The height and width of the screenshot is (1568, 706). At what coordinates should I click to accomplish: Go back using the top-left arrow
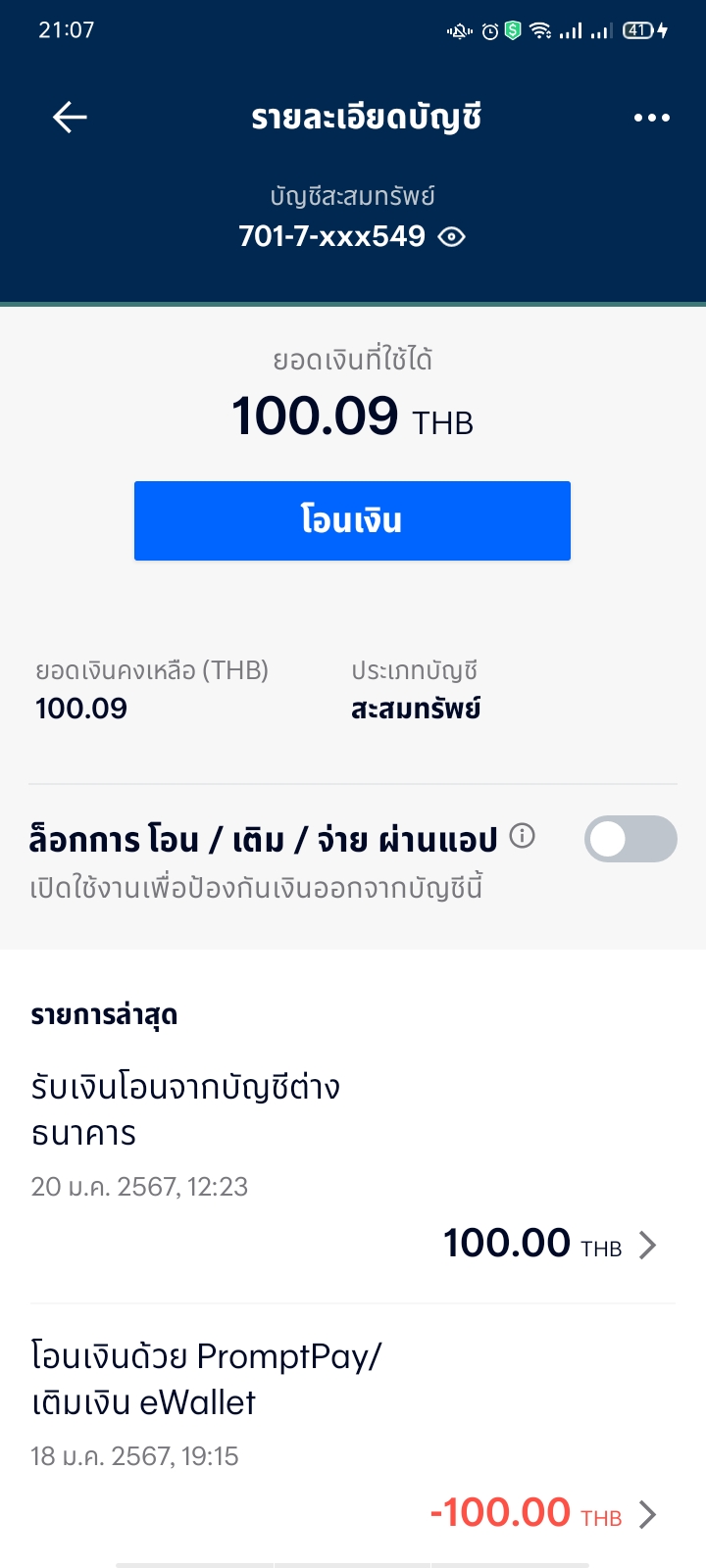[x=70, y=118]
